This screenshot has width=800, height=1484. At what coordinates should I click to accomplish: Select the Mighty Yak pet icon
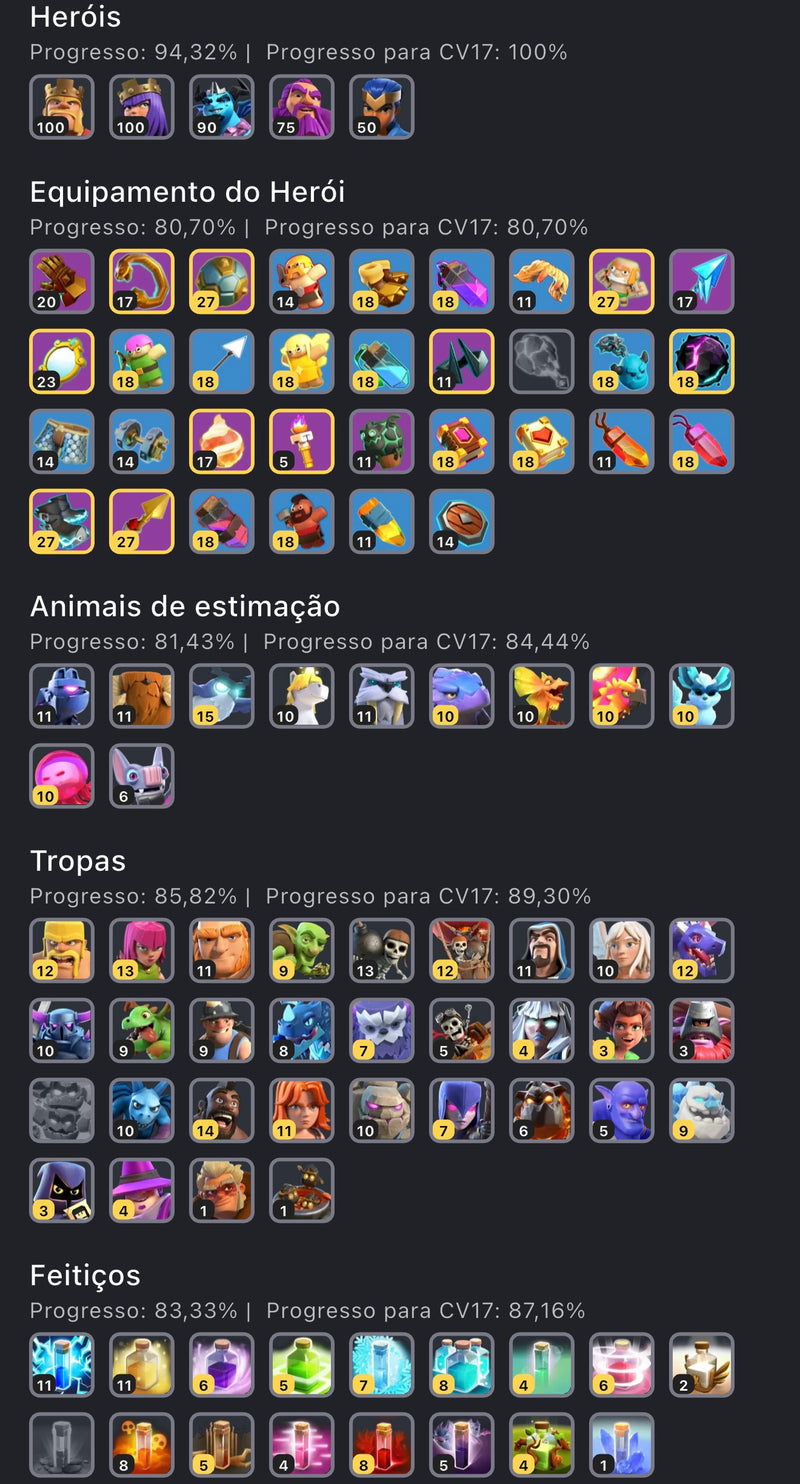(141, 696)
